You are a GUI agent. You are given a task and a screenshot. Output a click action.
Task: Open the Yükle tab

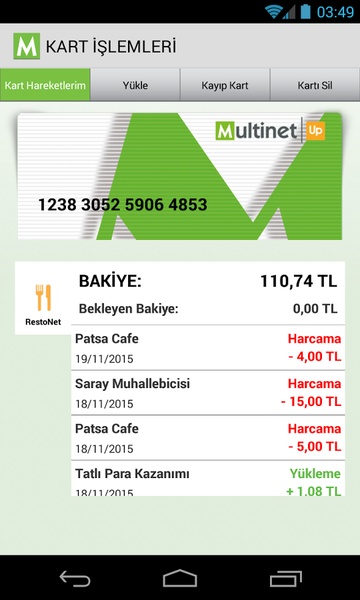(x=135, y=85)
